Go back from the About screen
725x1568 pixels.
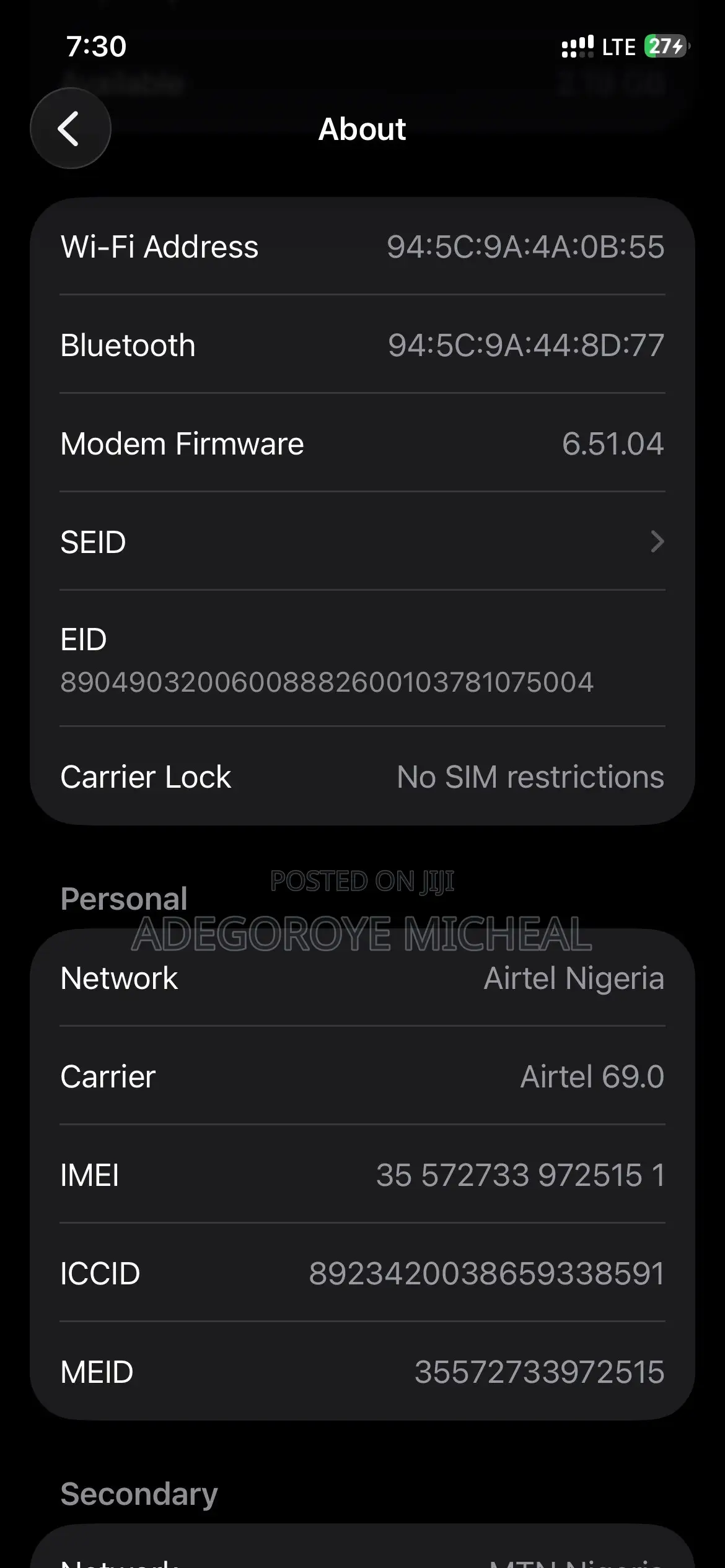[71, 128]
